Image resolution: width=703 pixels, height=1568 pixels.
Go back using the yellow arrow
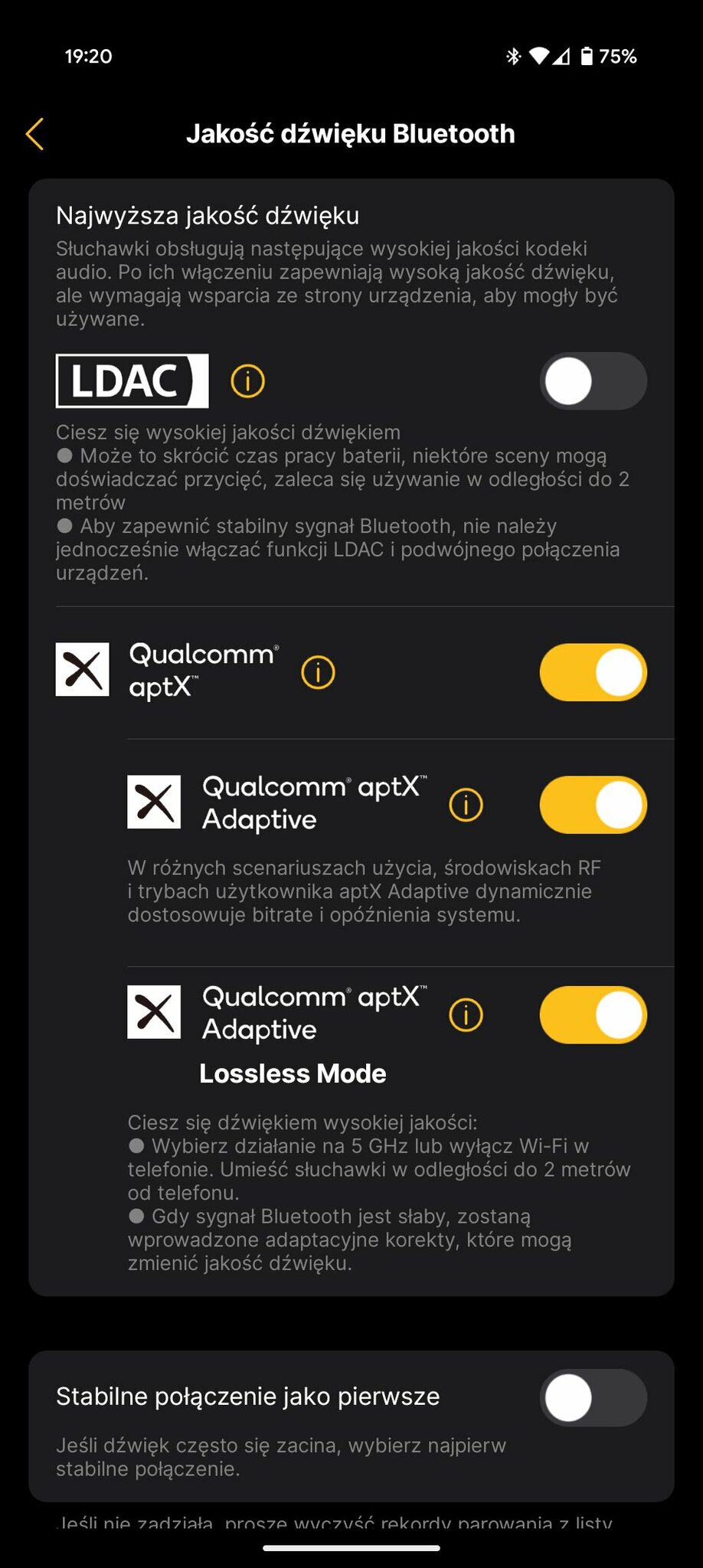(x=35, y=134)
